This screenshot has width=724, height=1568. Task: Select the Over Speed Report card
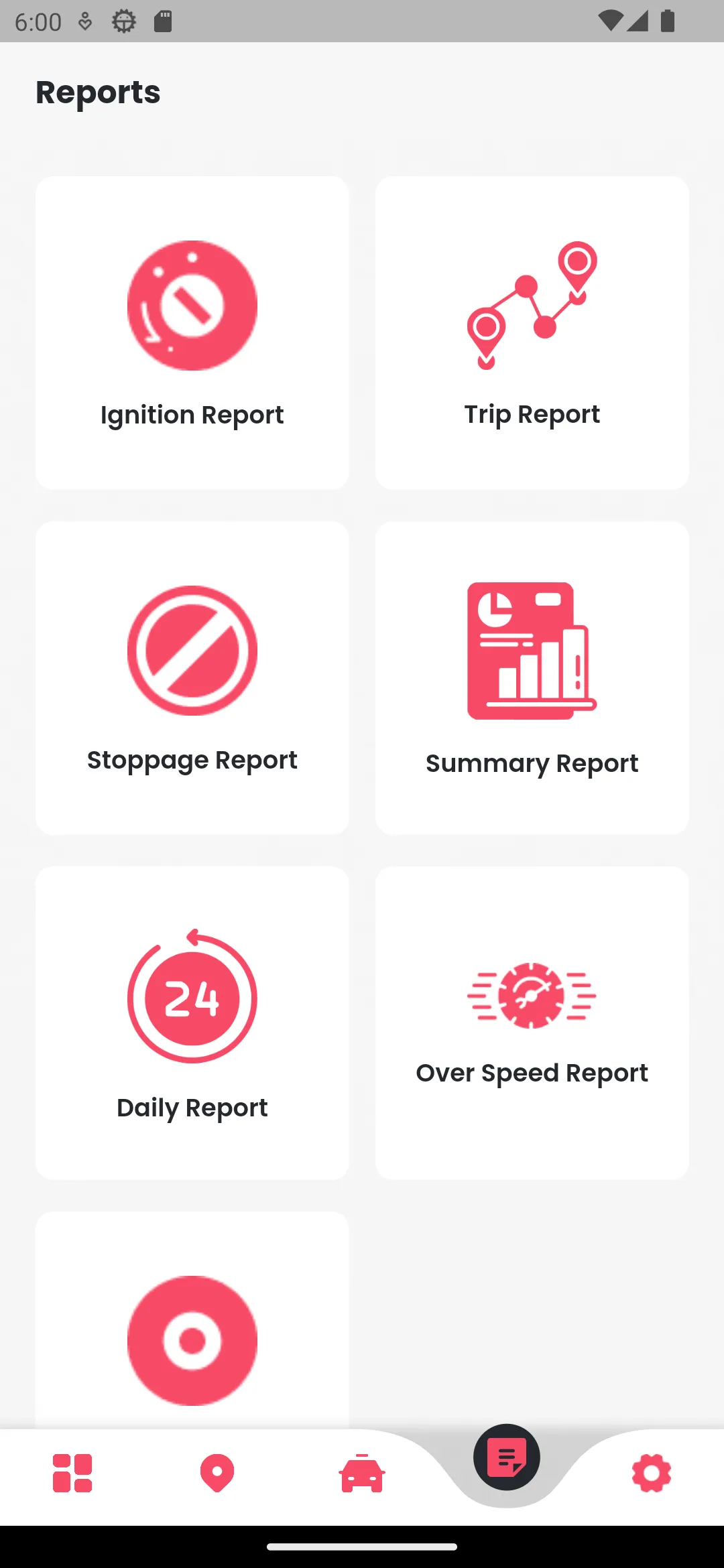tap(532, 1022)
